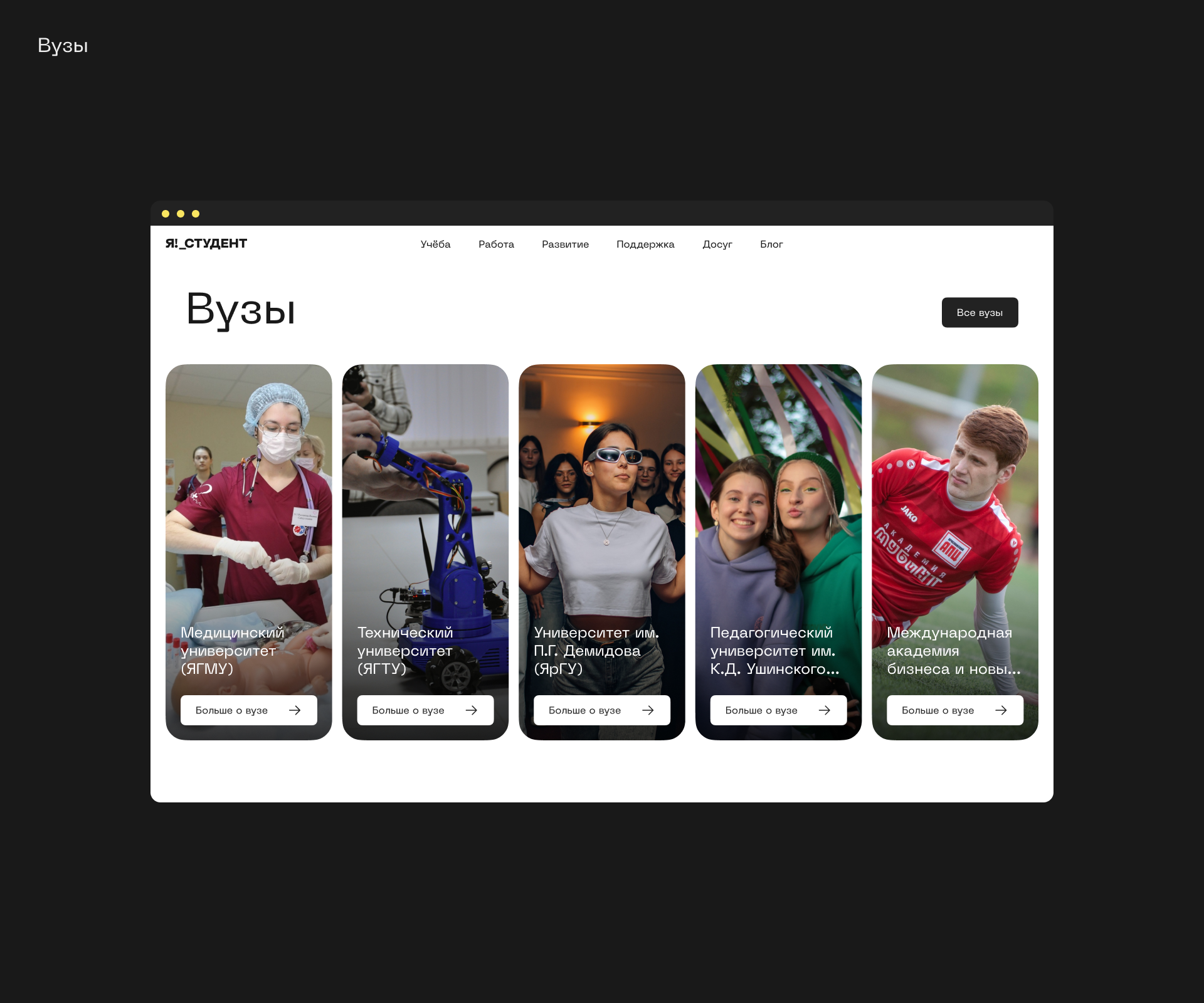Open the Развитие section
Screen dimensions: 1204x1003
[565, 244]
